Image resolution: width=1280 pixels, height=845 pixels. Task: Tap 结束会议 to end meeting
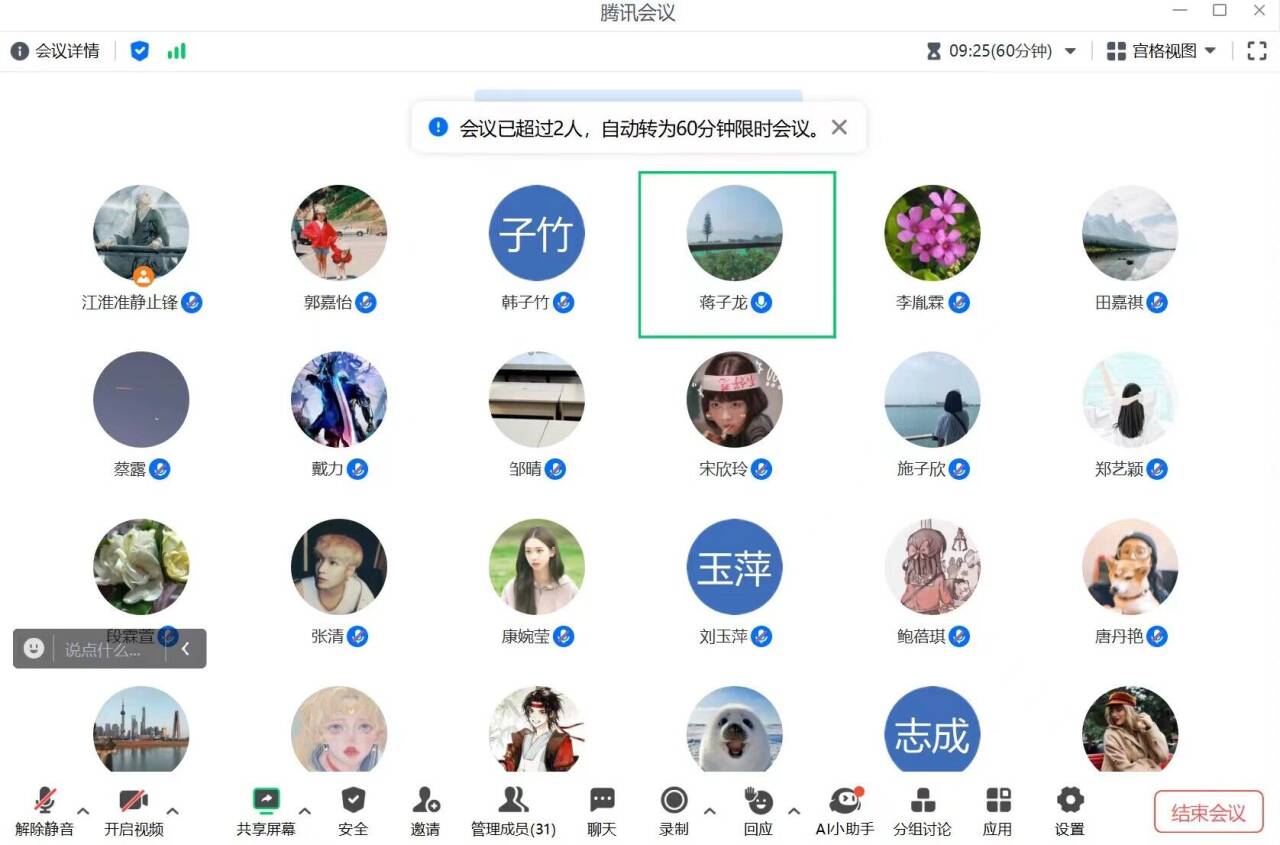coord(1208,812)
